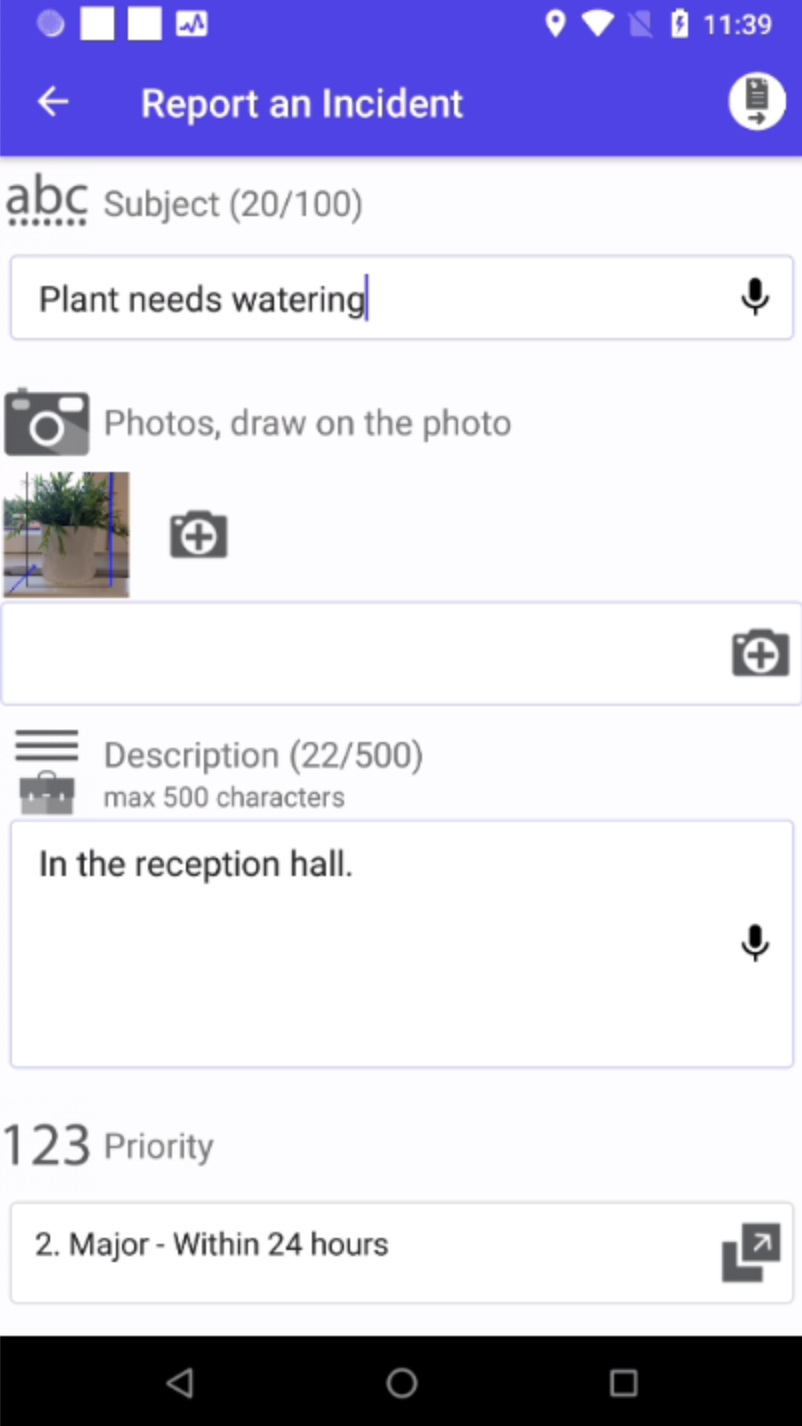This screenshot has width=802, height=1426.
Task: Add a photo next to the plant thumbnail
Action: pyautogui.click(x=198, y=534)
